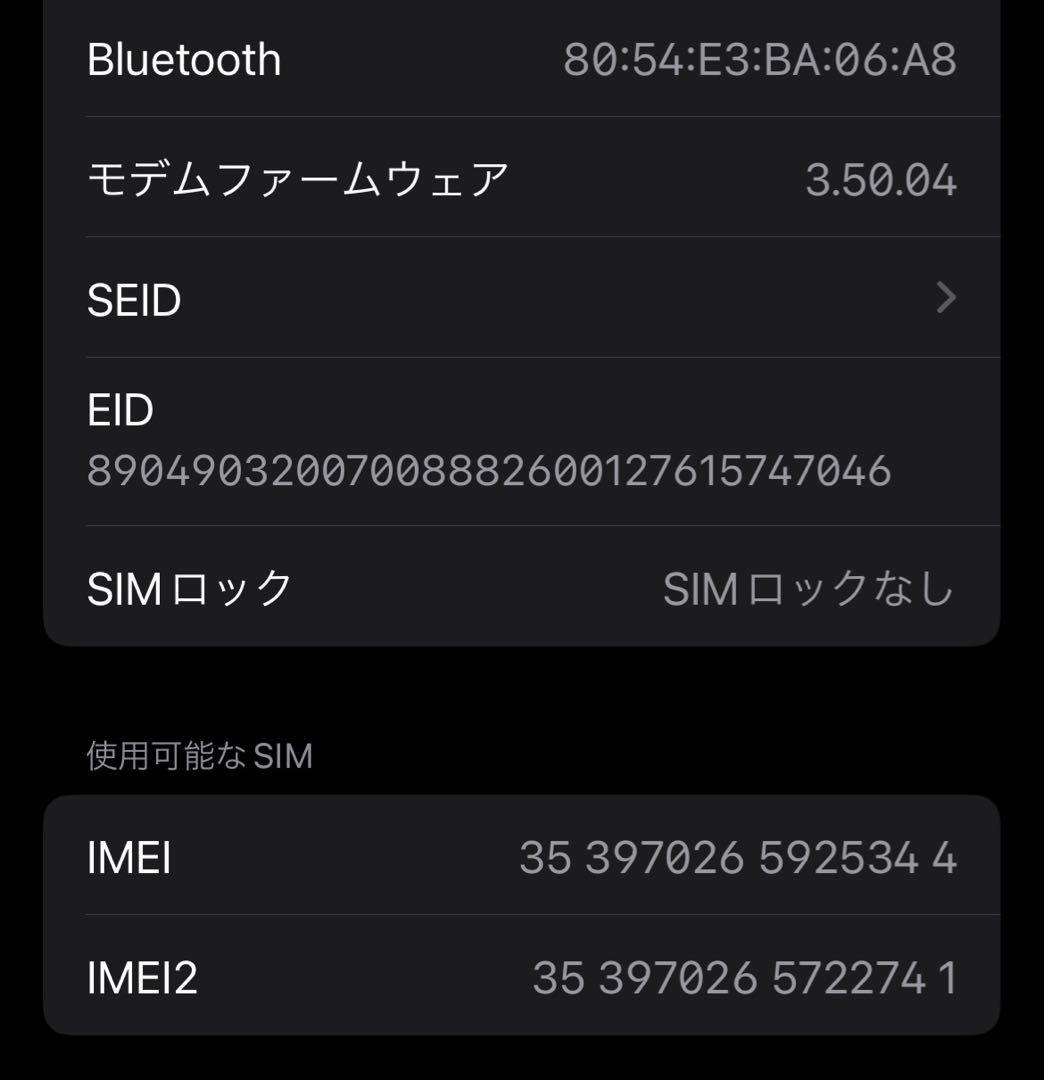This screenshot has width=1044, height=1080.
Task: Select the Bluetooth value 80:54:E3:BA:06:A8
Action: point(760,60)
